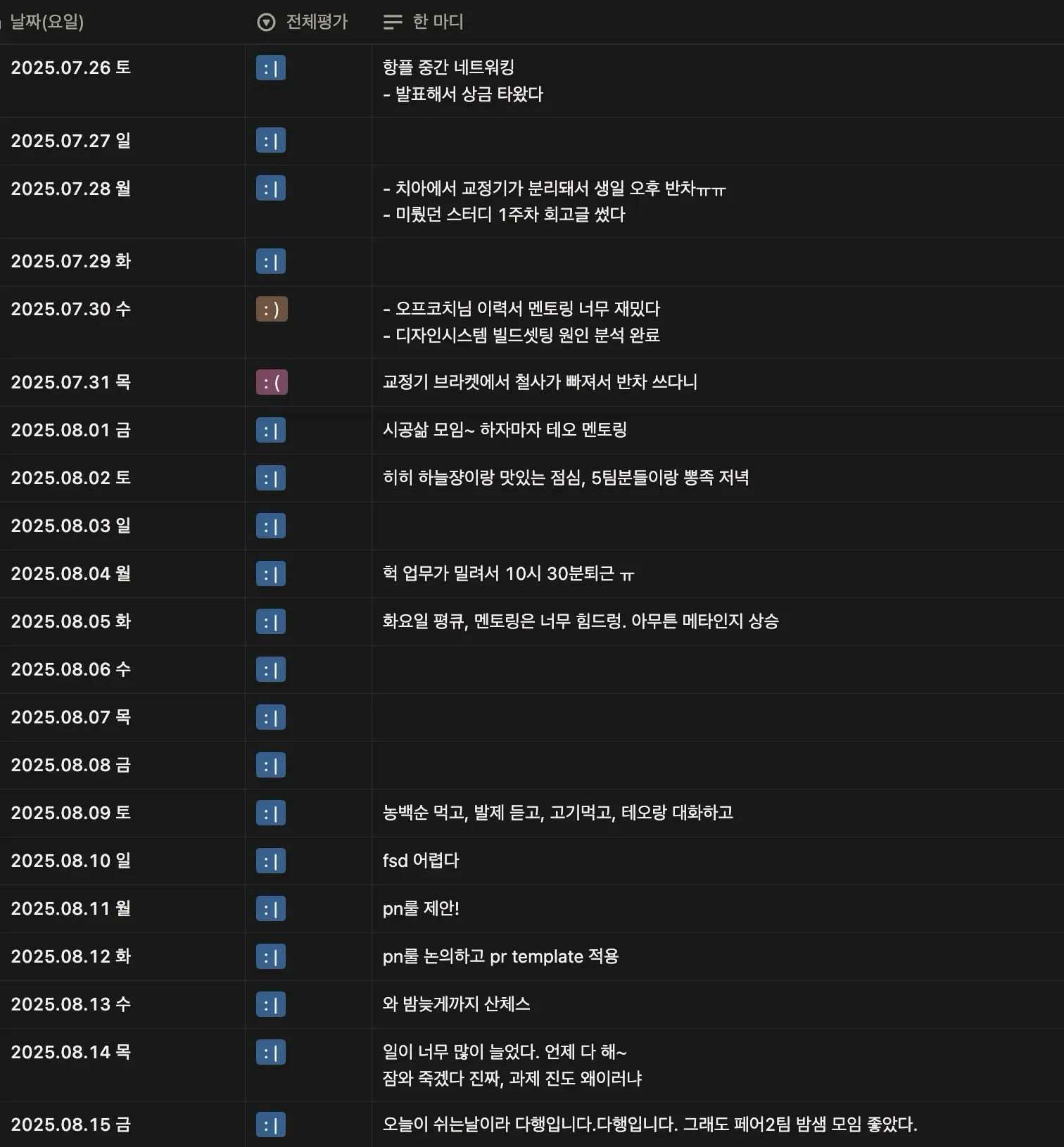Change the 전체평가 tag for 2025.08.09 토
The height and width of the screenshot is (1147, 1064).
pyautogui.click(x=271, y=813)
